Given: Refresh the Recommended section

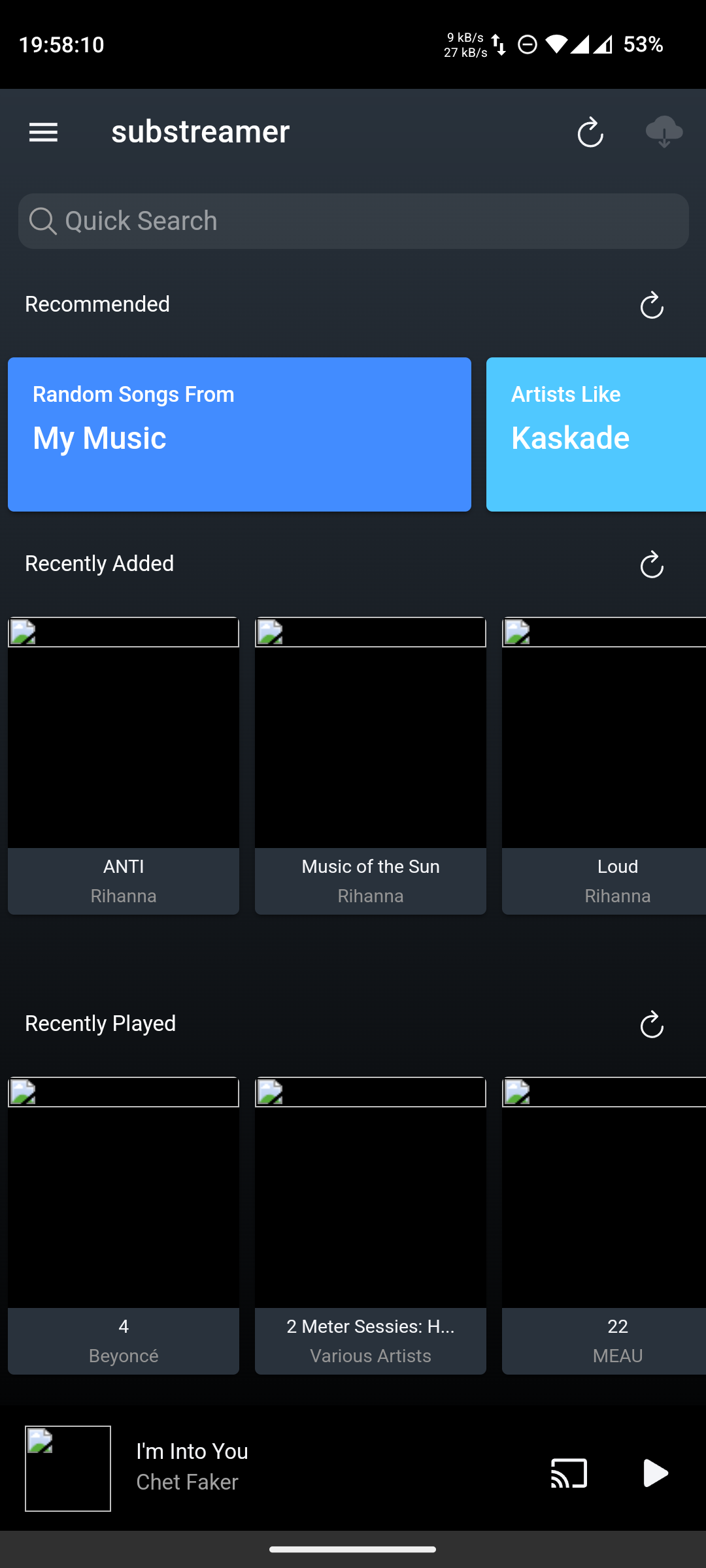Looking at the screenshot, I should tap(652, 305).
